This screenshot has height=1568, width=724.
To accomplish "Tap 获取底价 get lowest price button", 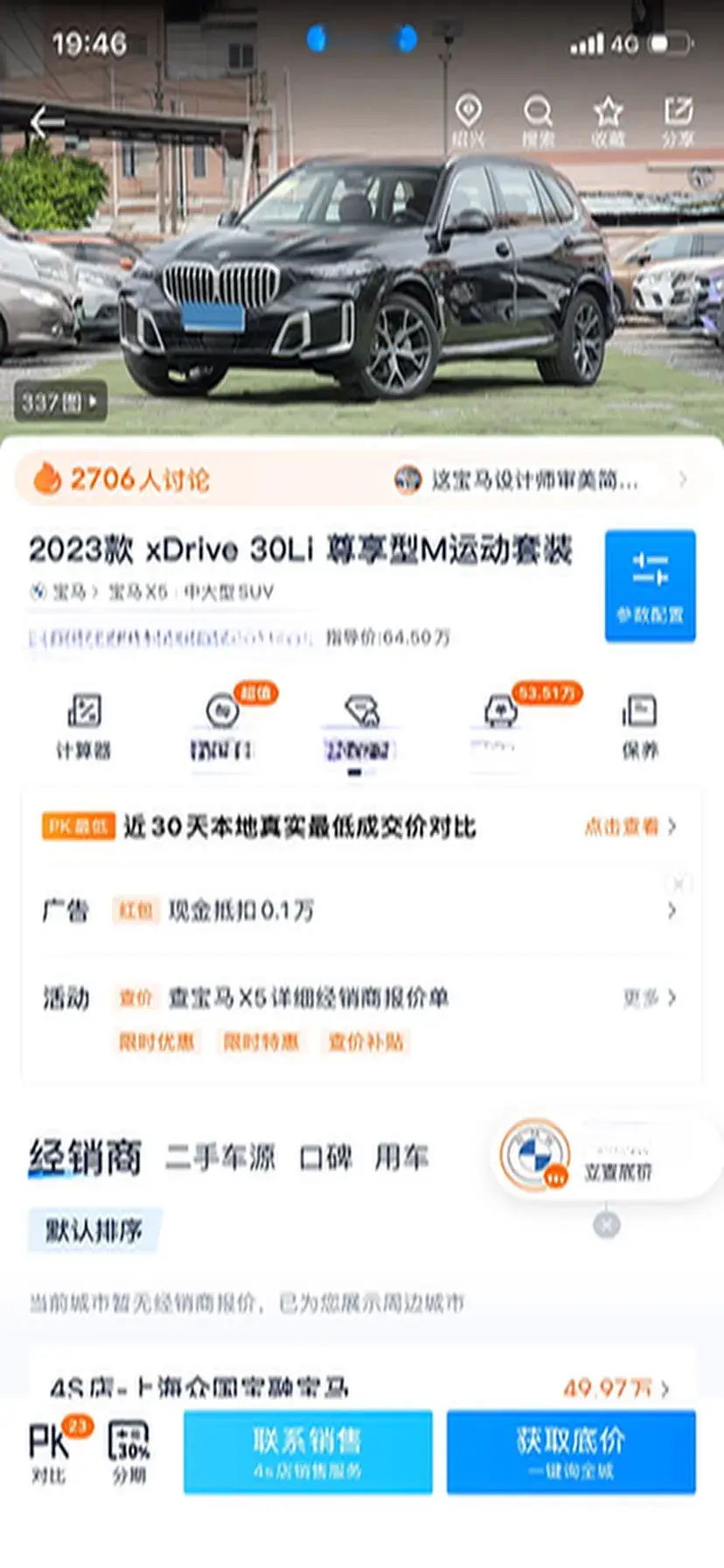I will [x=571, y=1452].
